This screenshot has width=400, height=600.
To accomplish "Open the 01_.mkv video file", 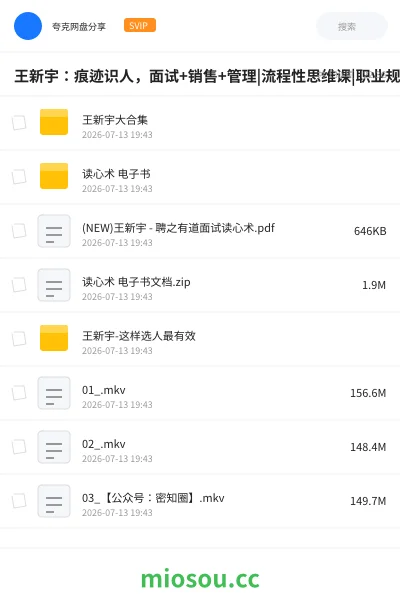I will pos(200,393).
